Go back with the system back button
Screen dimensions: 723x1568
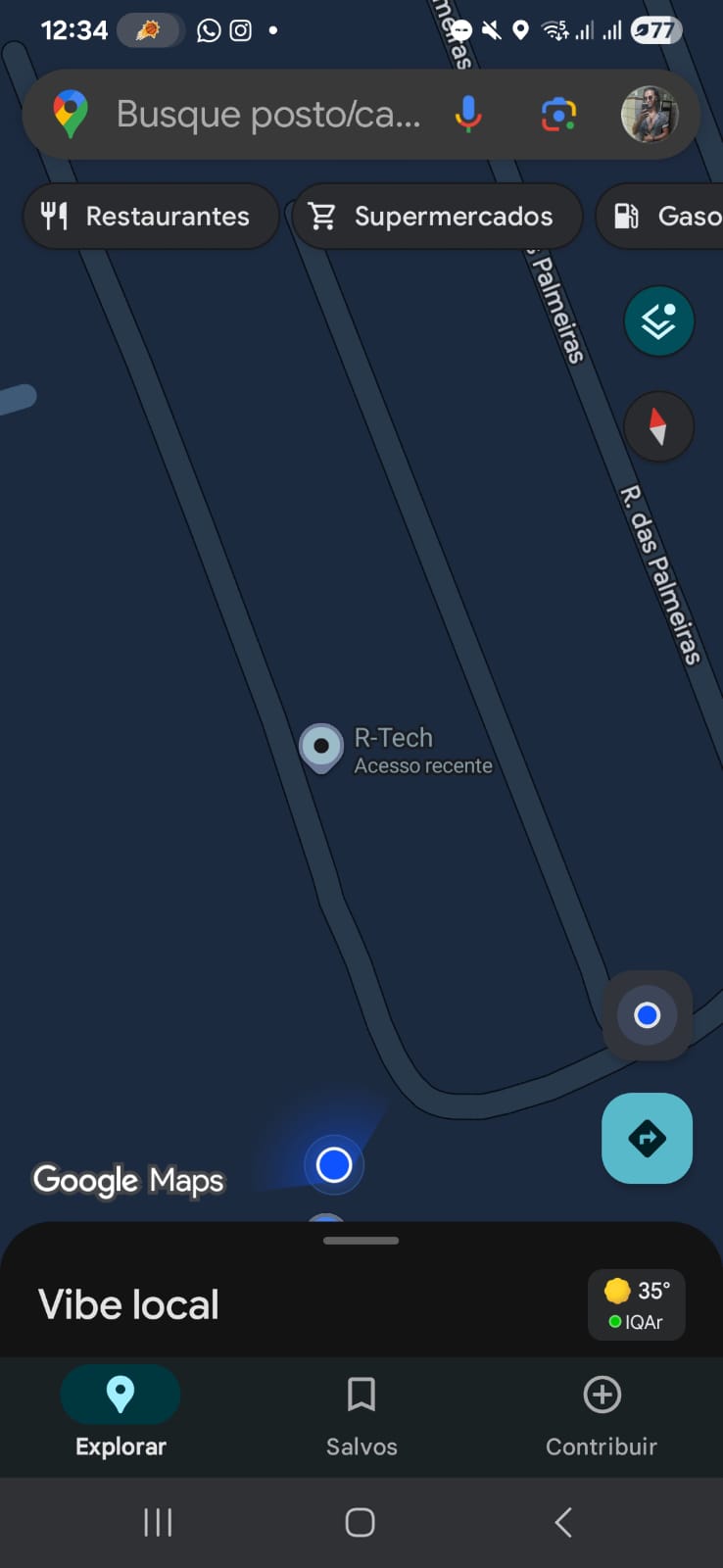click(x=563, y=1522)
